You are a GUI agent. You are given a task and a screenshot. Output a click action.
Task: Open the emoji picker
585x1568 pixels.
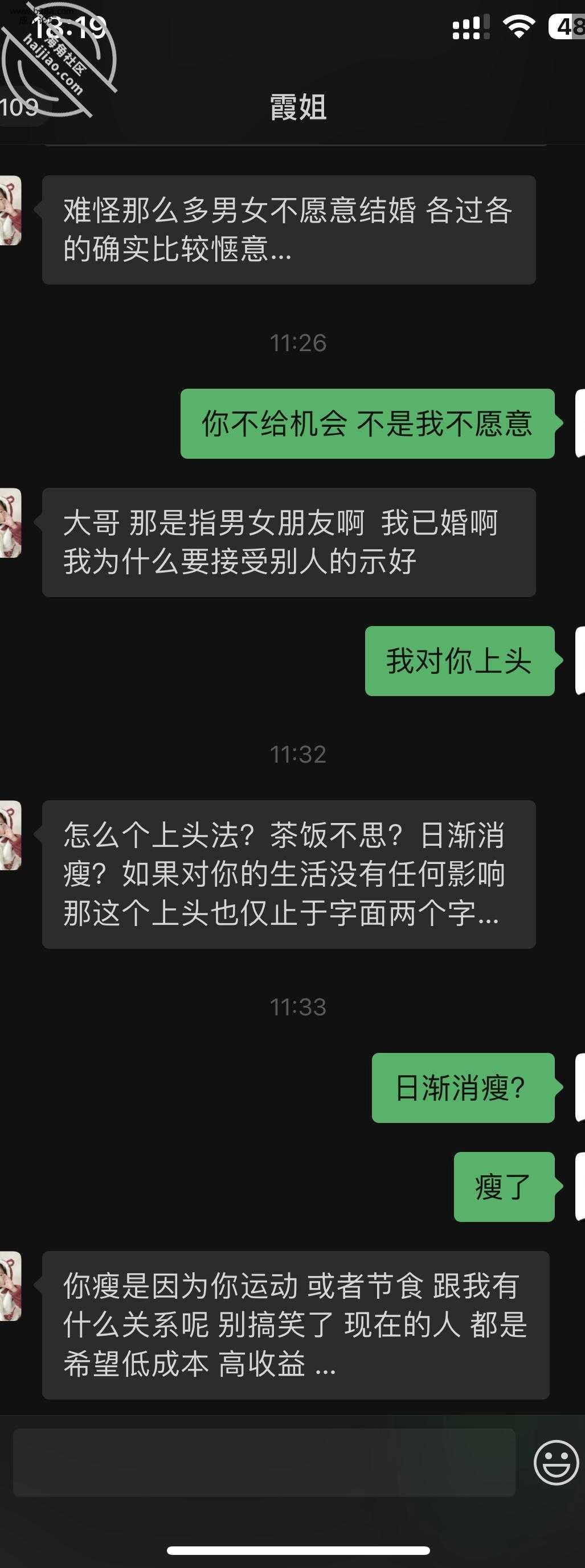(556, 1462)
